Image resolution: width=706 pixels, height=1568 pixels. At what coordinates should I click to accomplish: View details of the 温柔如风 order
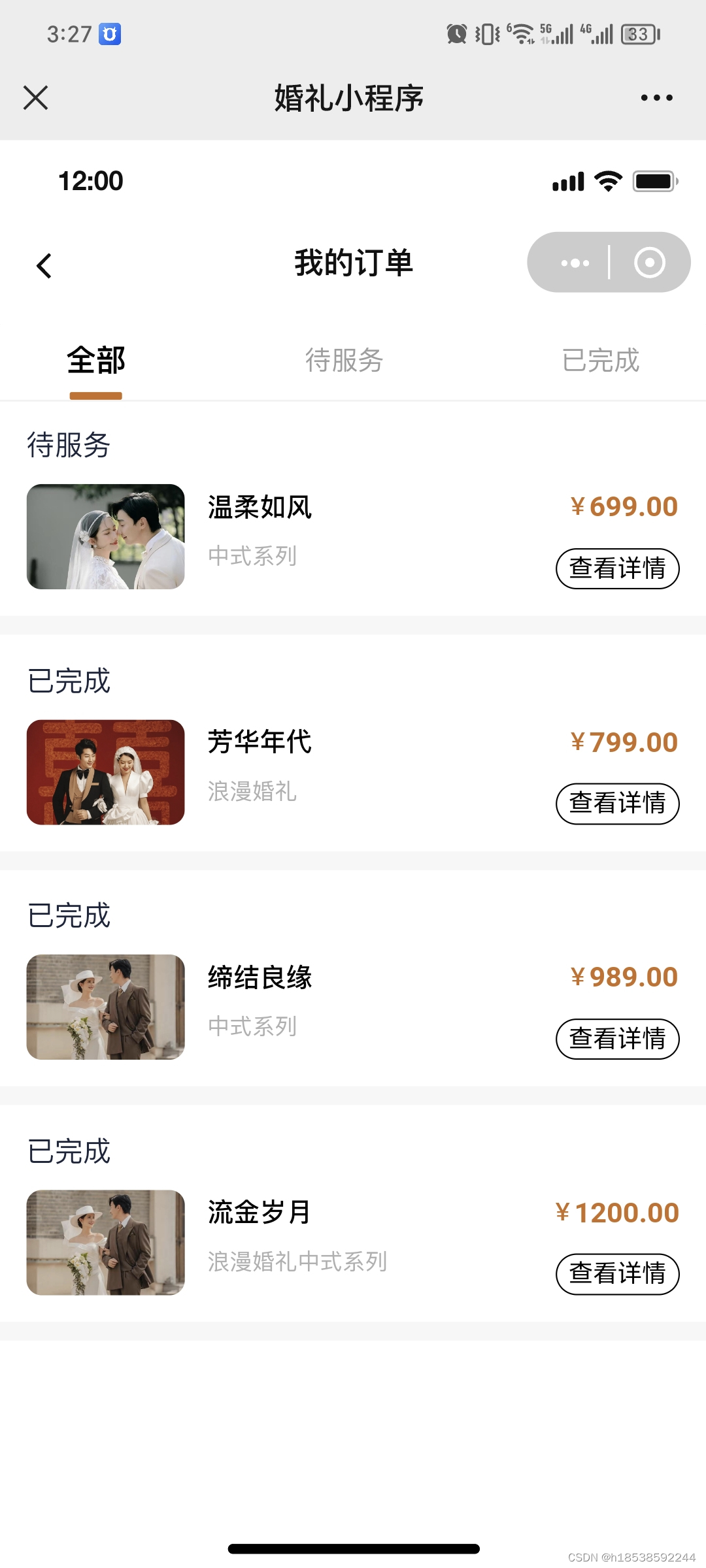(617, 568)
